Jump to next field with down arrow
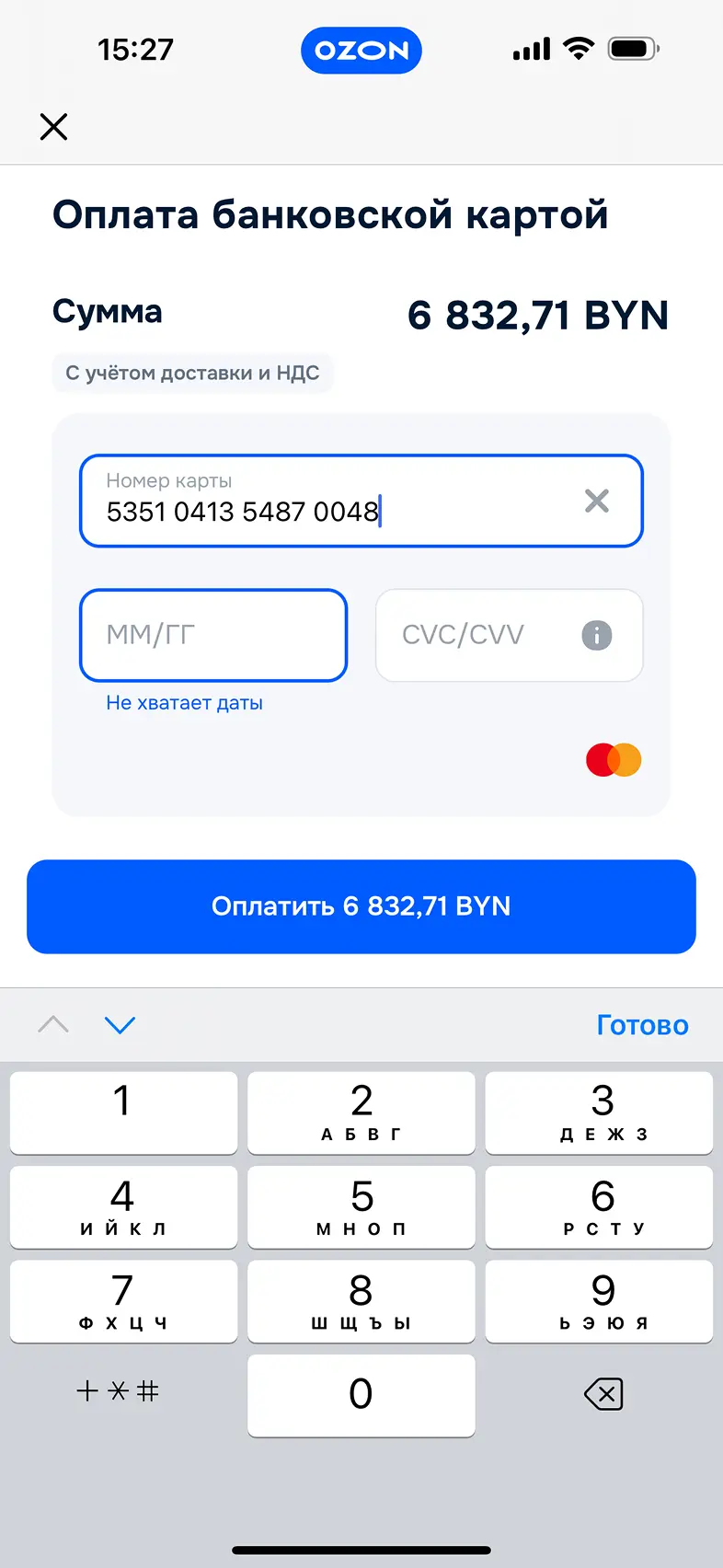The width and height of the screenshot is (723, 1568). click(120, 1025)
